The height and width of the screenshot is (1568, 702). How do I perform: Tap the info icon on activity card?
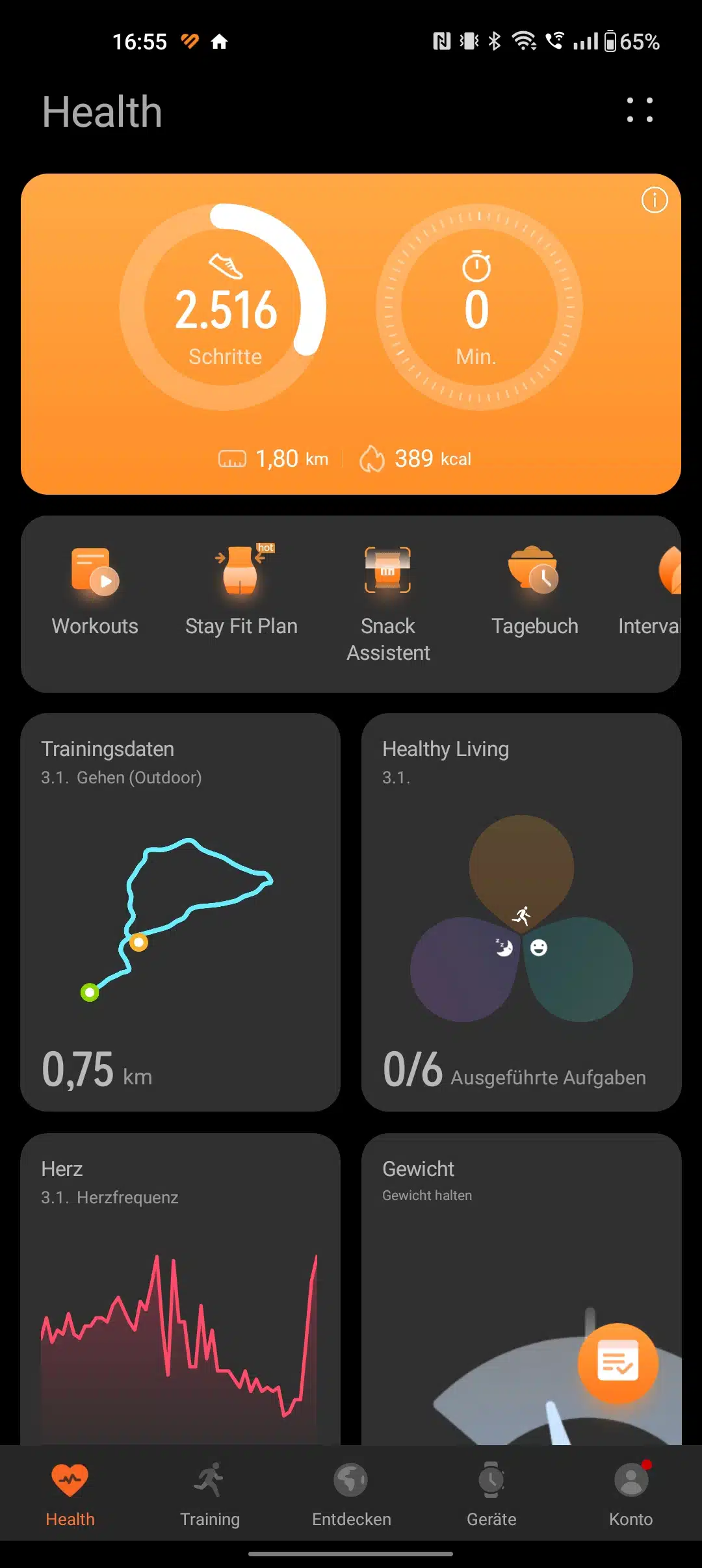[x=654, y=200]
